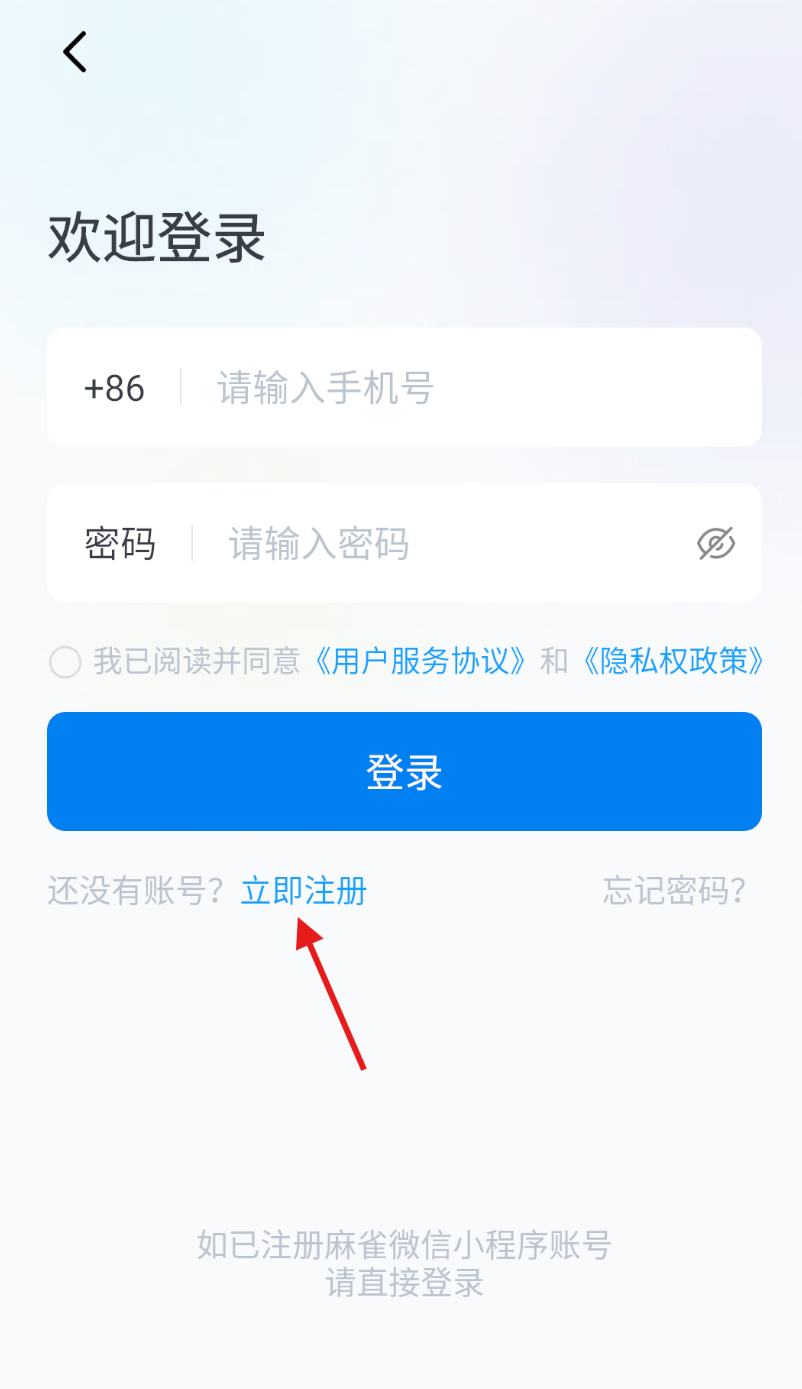Viewport: 802px width, 1389px height.
Task: Check the agreement consent circle
Action: point(65,662)
